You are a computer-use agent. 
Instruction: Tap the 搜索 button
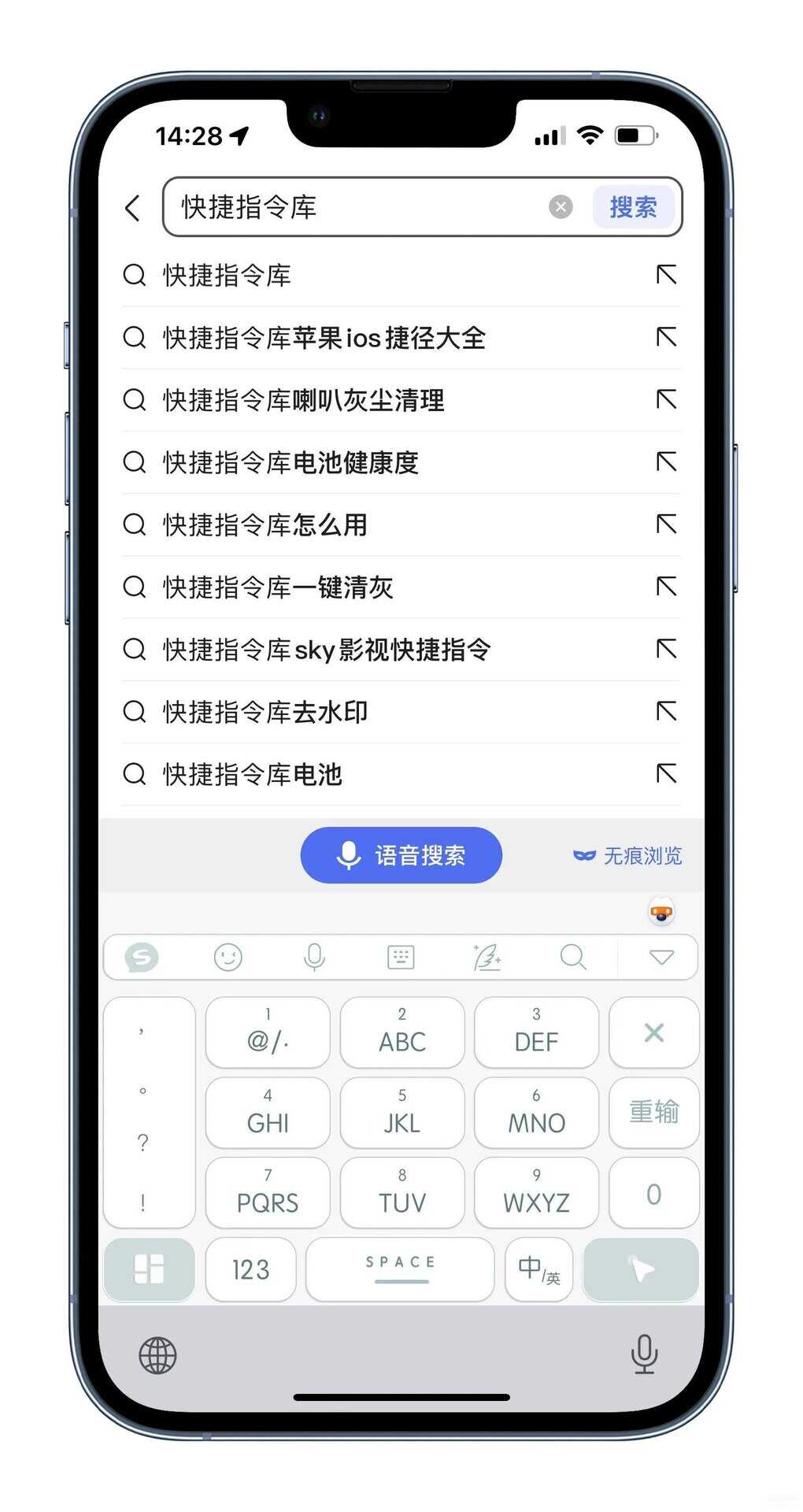pyautogui.click(x=633, y=207)
